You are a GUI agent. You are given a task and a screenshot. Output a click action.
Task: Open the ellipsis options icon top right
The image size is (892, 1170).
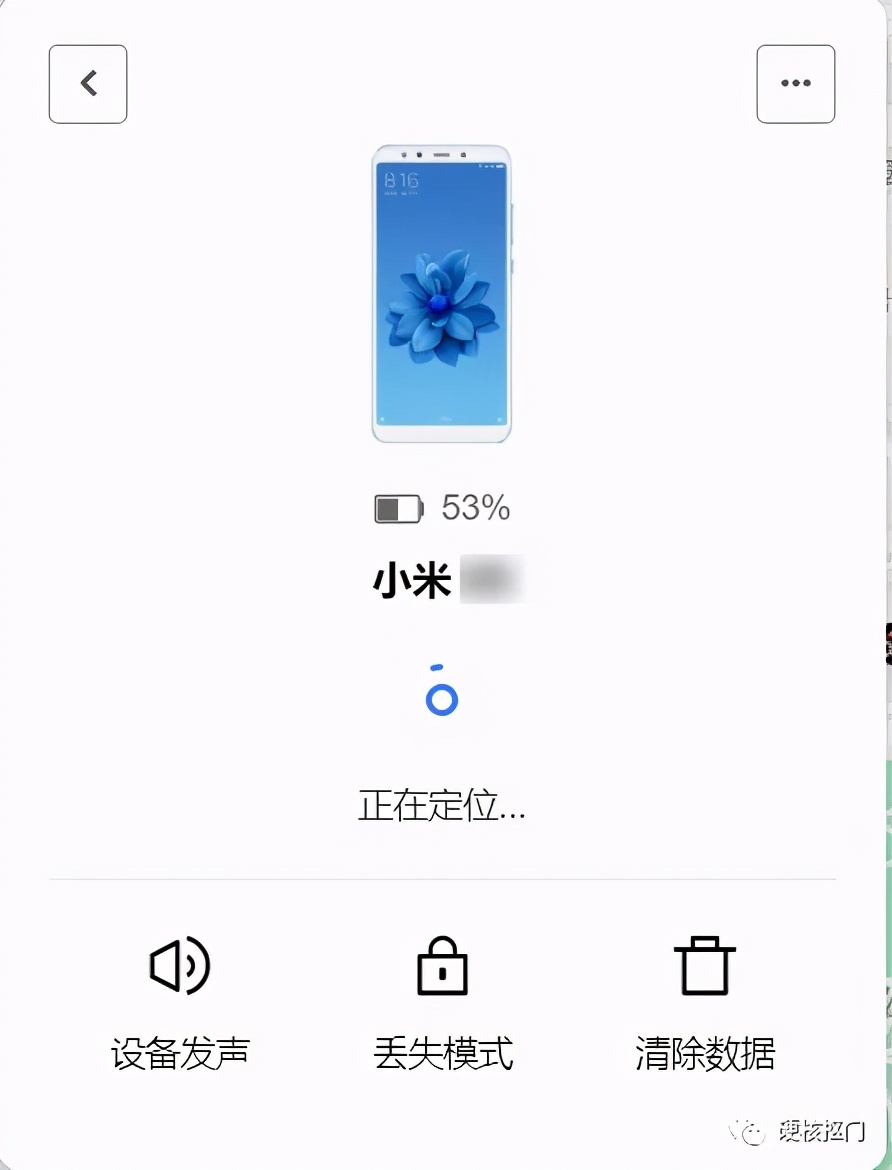tap(795, 84)
